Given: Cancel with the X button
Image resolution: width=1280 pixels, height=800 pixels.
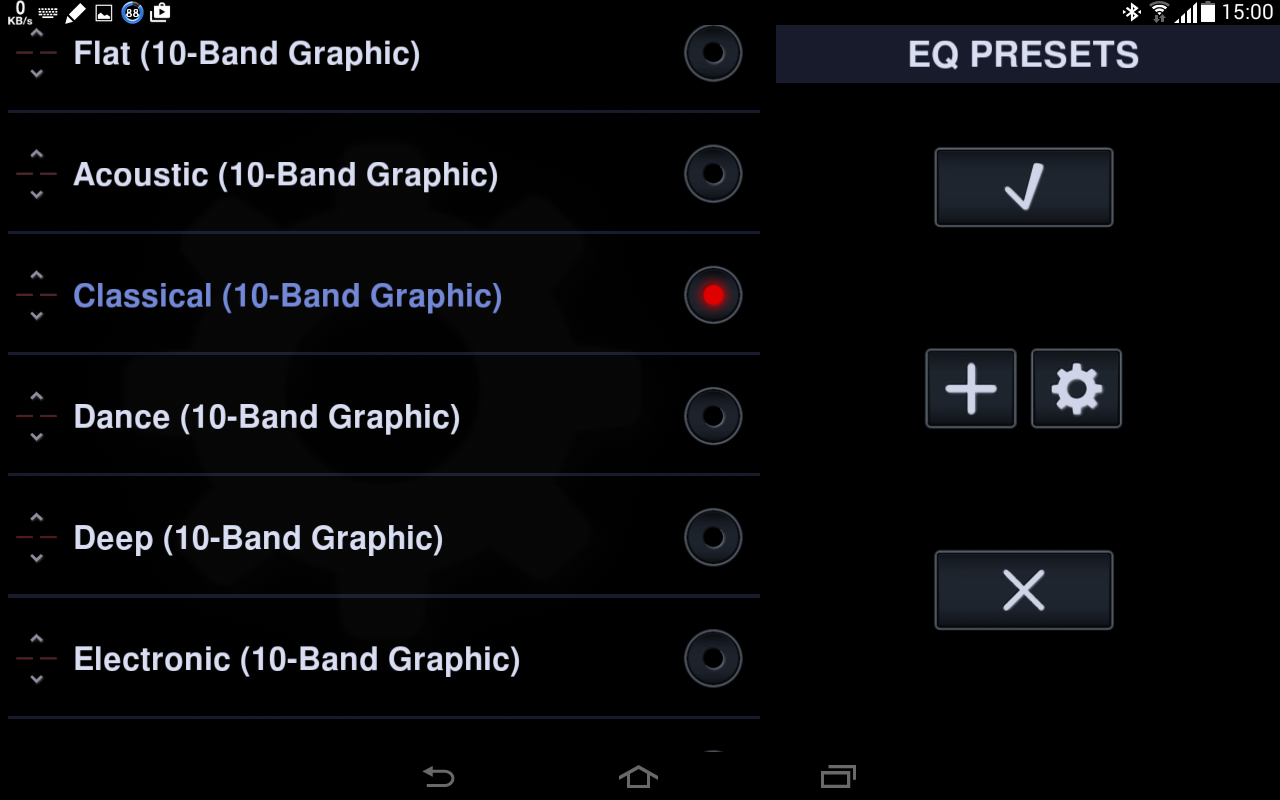Looking at the screenshot, I should pos(1023,590).
